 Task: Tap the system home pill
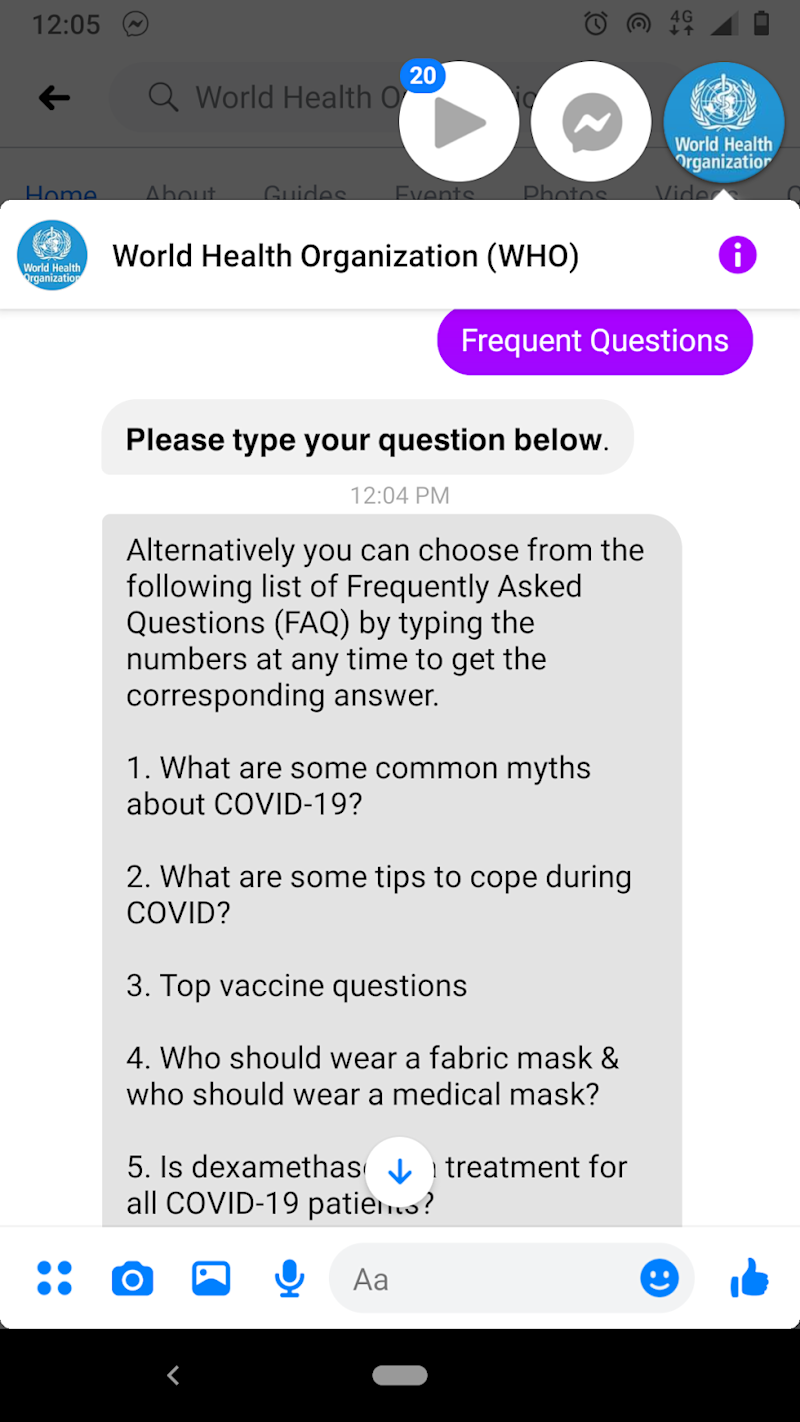click(x=400, y=1376)
